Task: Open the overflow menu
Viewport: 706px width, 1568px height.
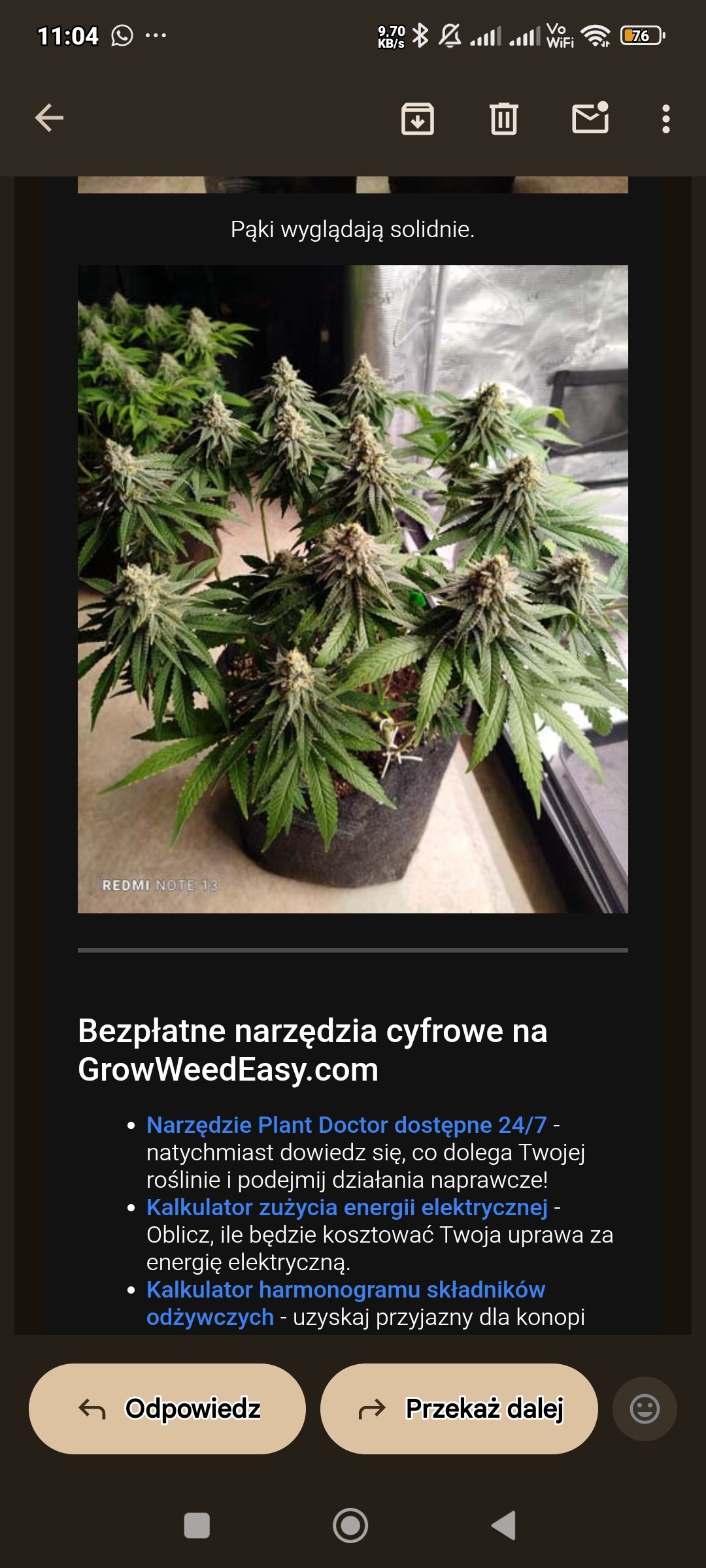Action: (x=665, y=119)
